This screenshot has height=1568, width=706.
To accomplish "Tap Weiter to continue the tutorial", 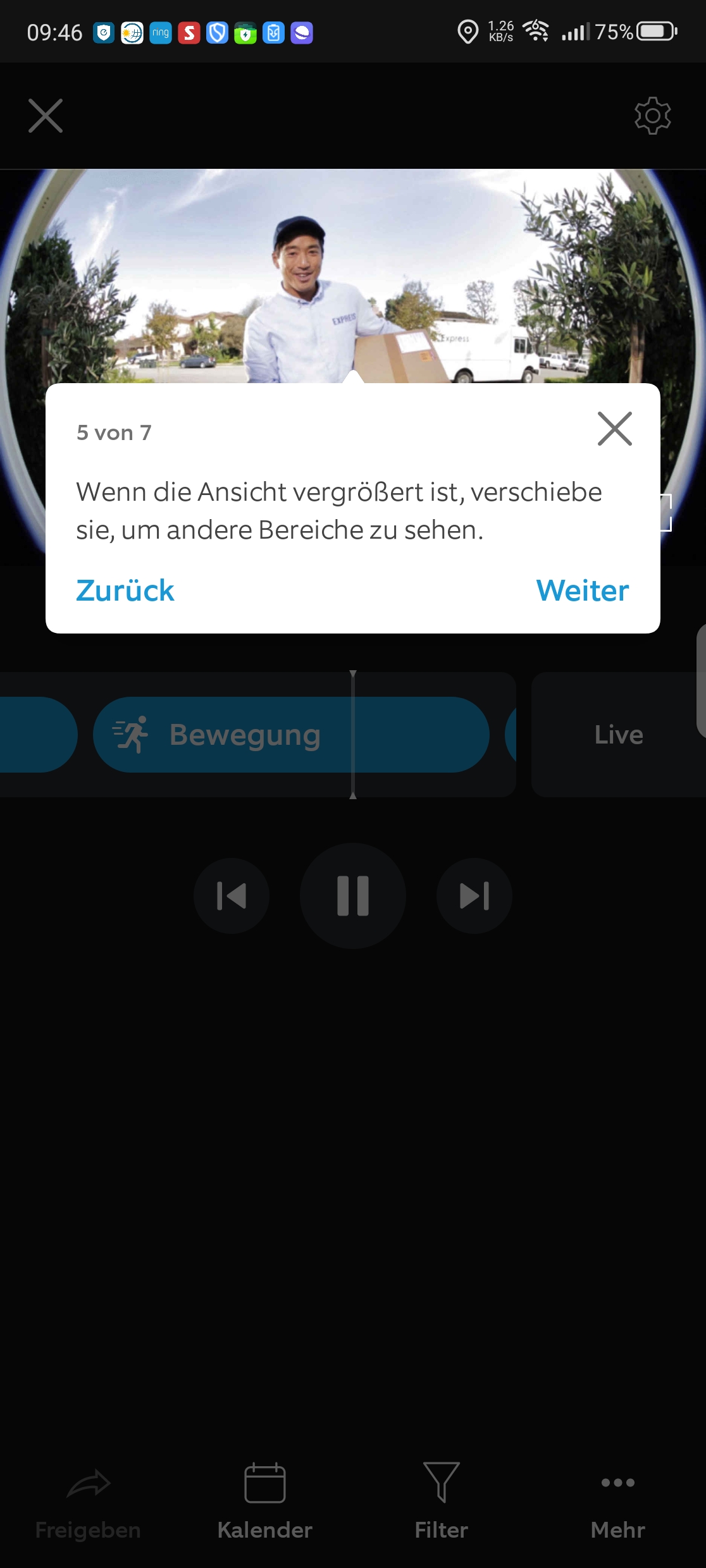I will [x=582, y=591].
